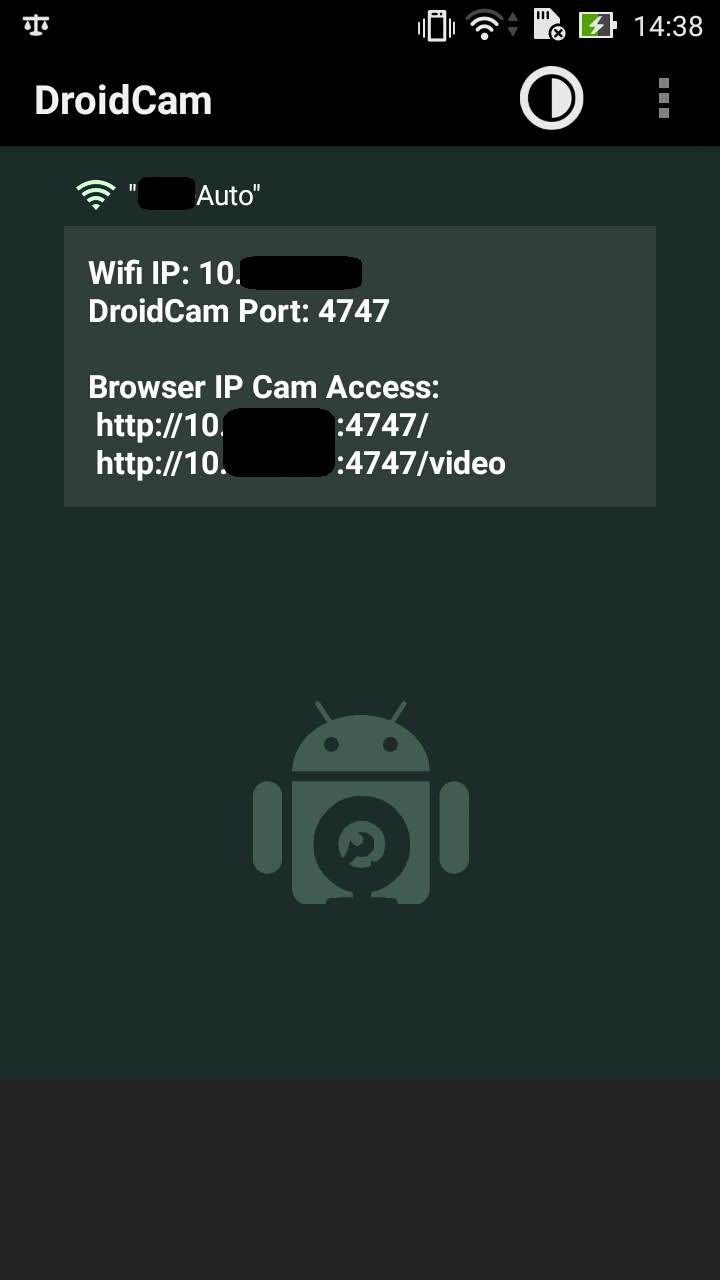
Task: Tap the half-circle dim screen icon
Action: point(551,98)
